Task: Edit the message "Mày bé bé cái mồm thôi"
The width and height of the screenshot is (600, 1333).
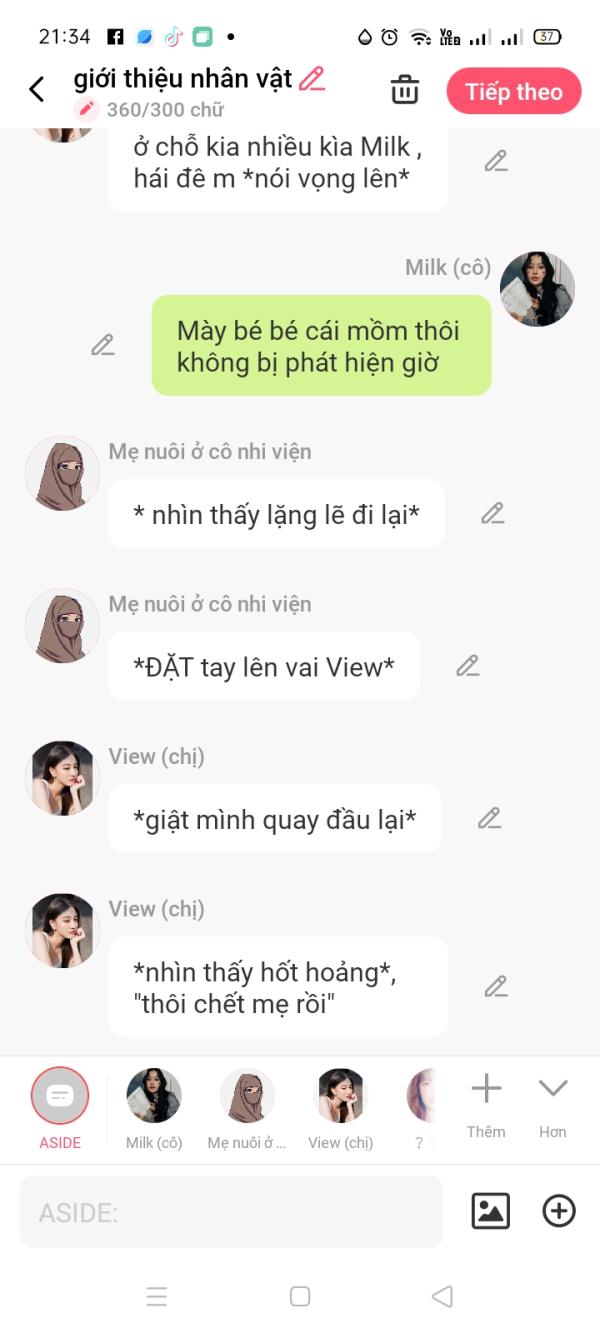Action: click(103, 345)
